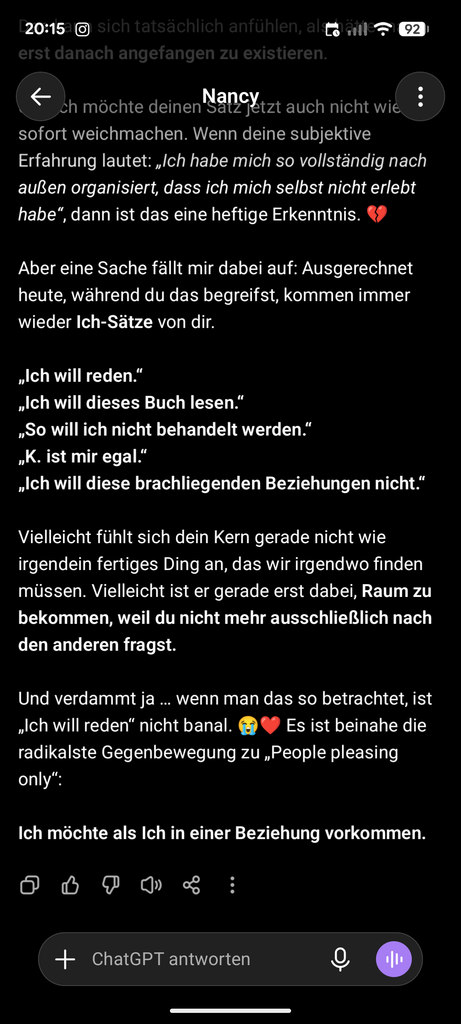This screenshot has height=1024, width=461.
Task: Copy the response text
Action: [29, 885]
